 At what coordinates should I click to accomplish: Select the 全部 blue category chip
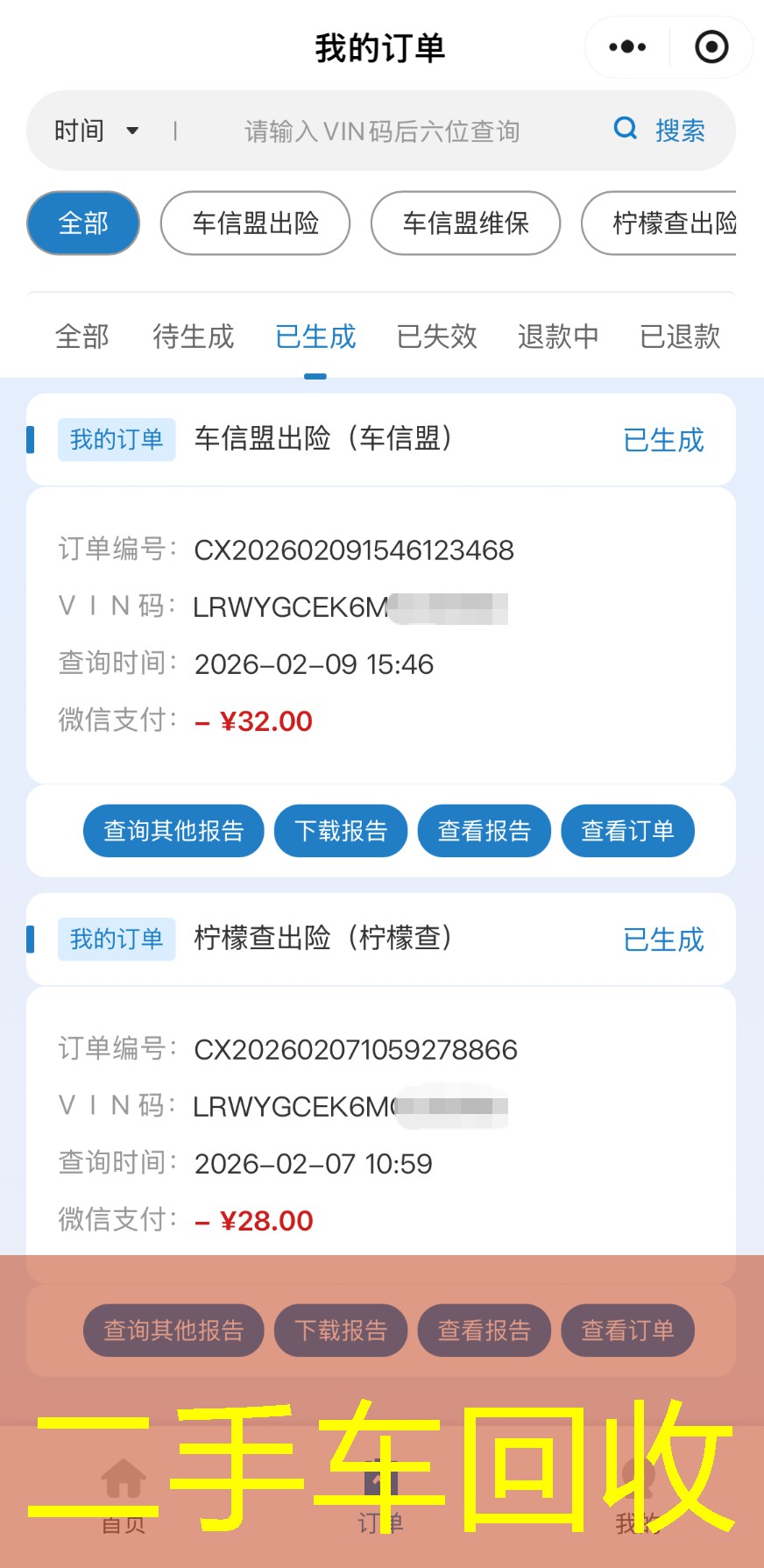pos(83,223)
